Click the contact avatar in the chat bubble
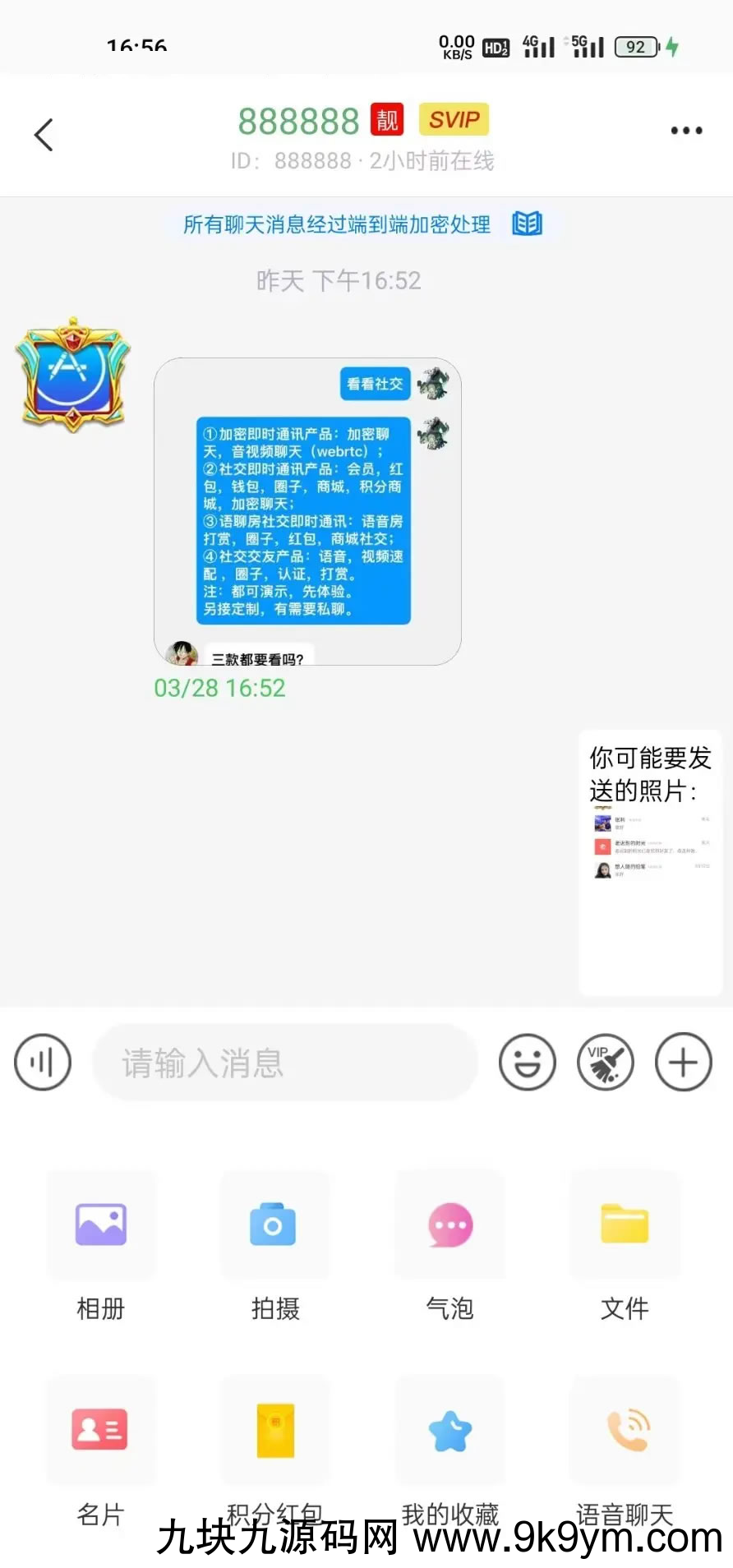Viewport: 733px width, 1568px height. pyautogui.click(x=185, y=656)
